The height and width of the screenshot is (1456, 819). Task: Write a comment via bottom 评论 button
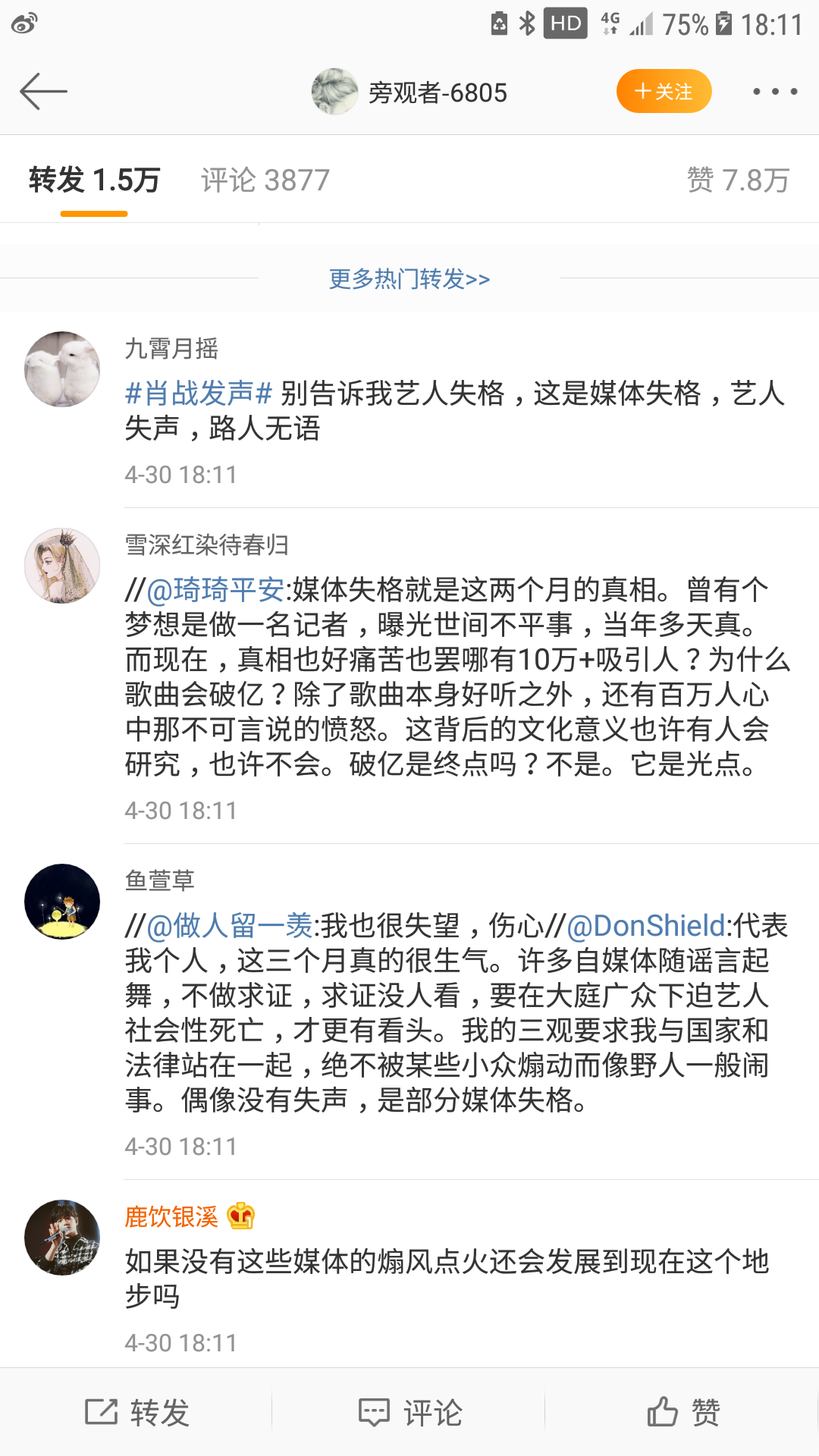click(409, 1413)
